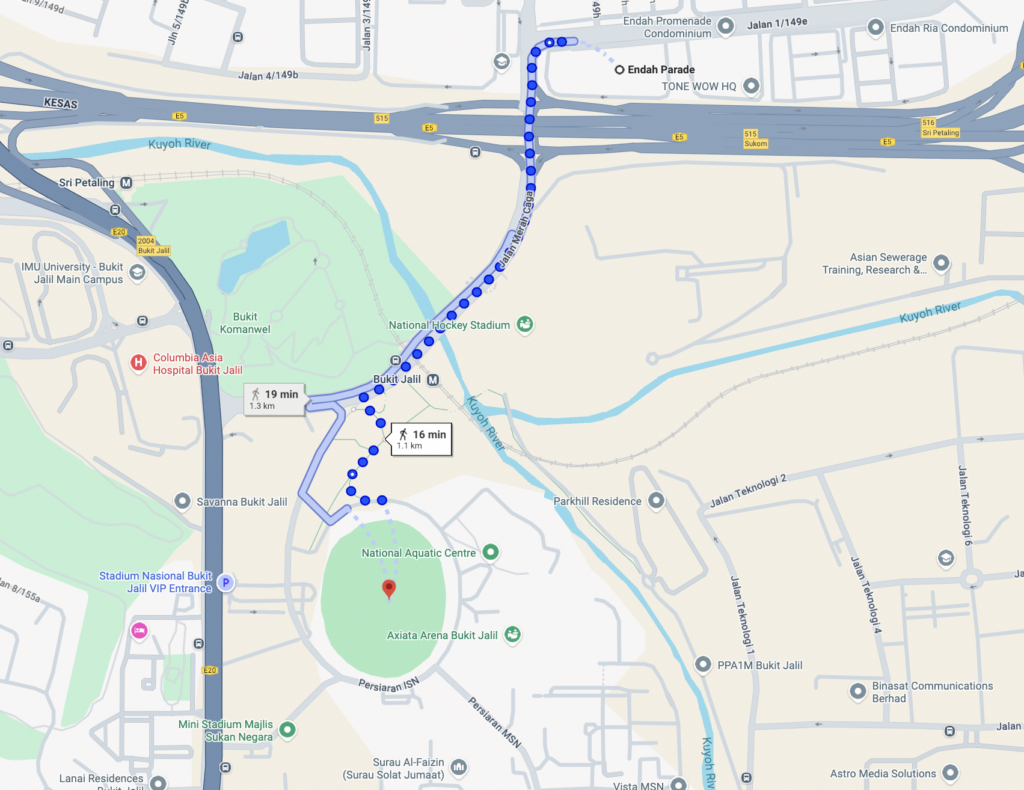Open TONE WOW HQ place marker

tap(751, 87)
